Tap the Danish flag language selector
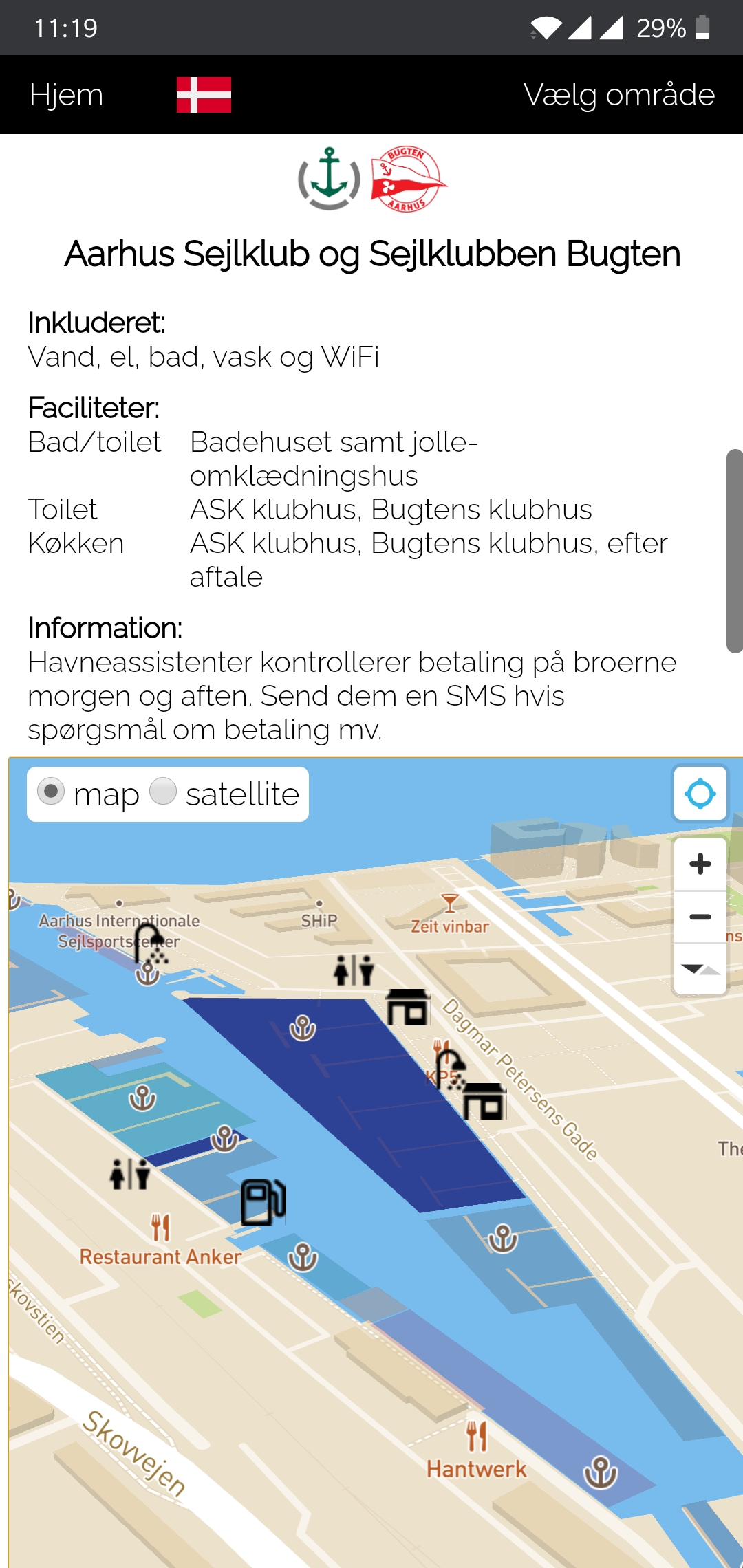Screen dimensions: 743x1568 point(204,95)
